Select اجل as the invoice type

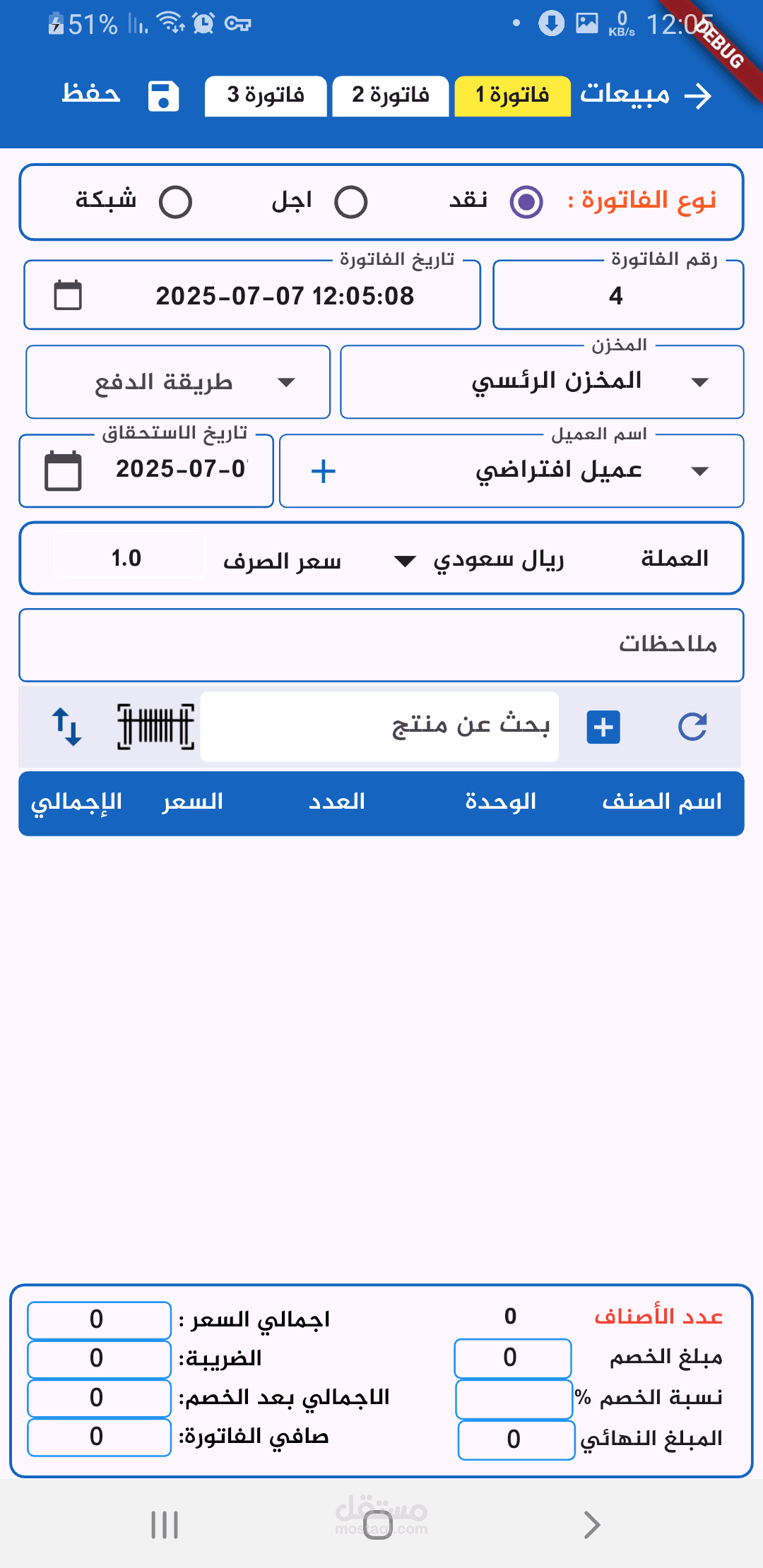(351, 203)
